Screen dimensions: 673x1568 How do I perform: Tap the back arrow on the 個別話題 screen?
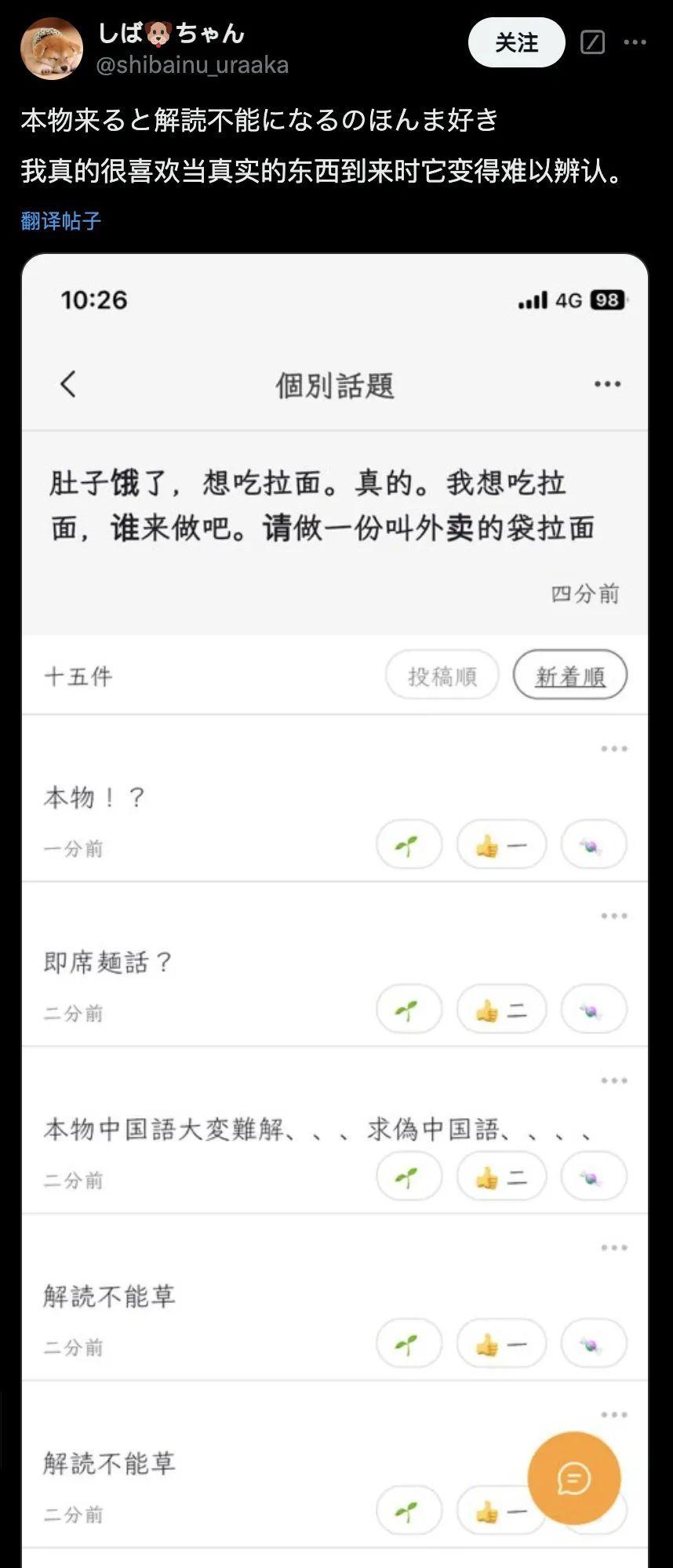point(68,384)
